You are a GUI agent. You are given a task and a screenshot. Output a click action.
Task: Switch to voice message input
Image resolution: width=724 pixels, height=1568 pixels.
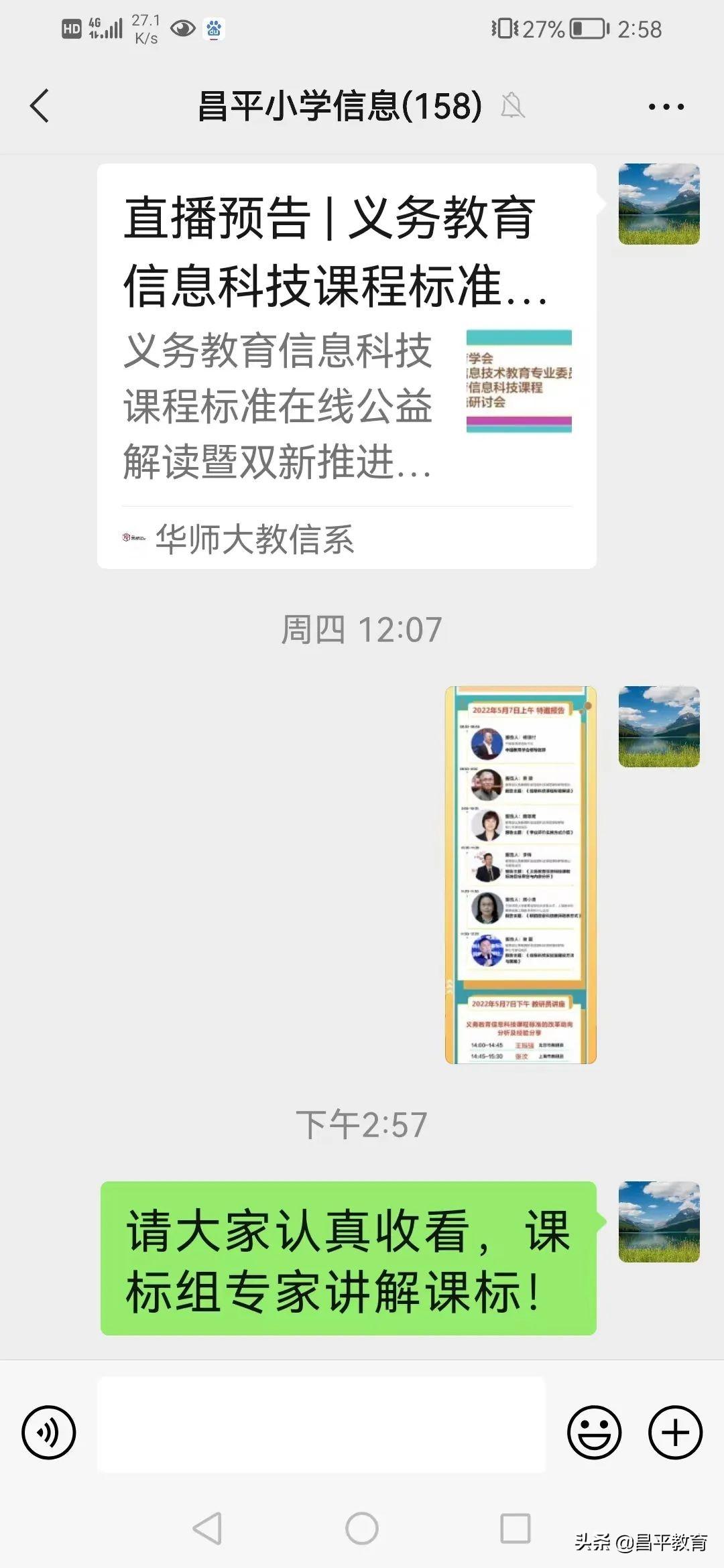coord(49,1432)
